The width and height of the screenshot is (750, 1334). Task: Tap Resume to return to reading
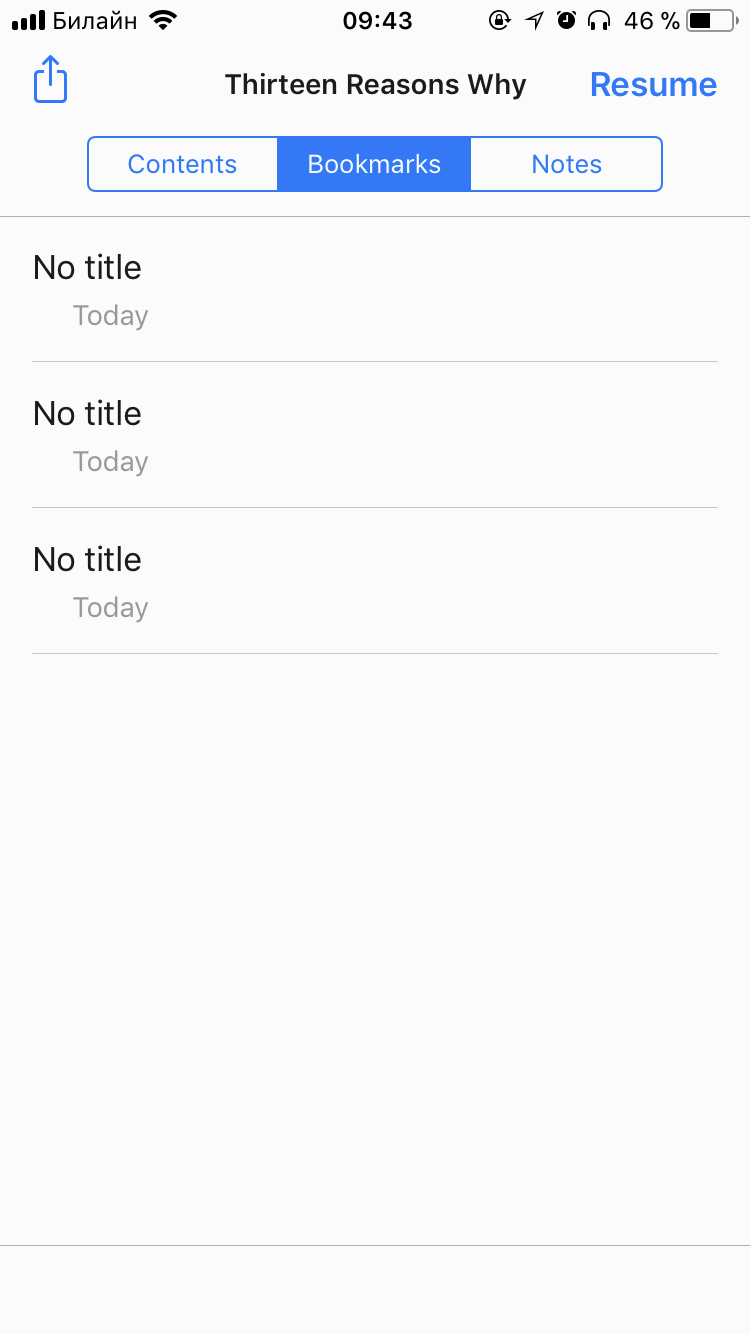point(652,84)
